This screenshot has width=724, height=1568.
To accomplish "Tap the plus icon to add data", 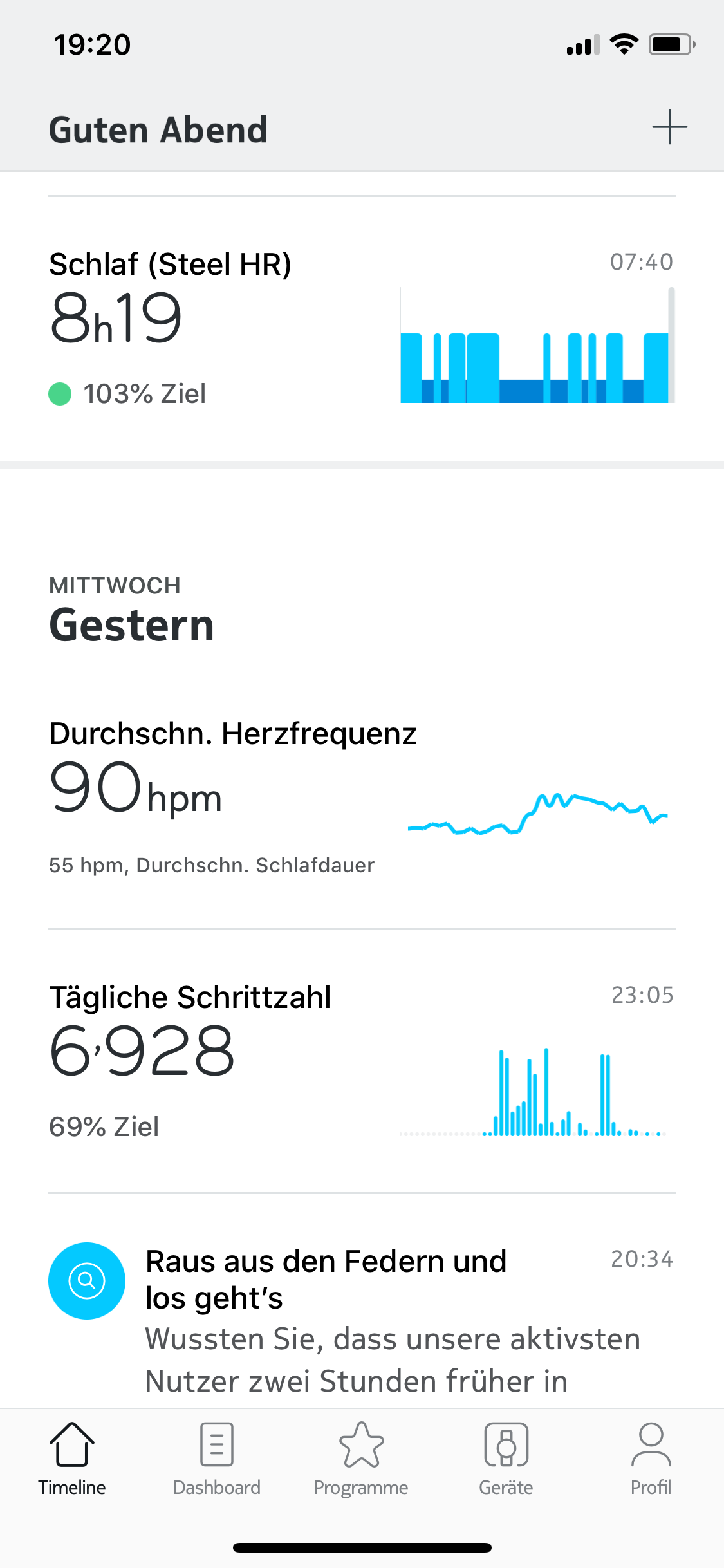I will point(669,127).
